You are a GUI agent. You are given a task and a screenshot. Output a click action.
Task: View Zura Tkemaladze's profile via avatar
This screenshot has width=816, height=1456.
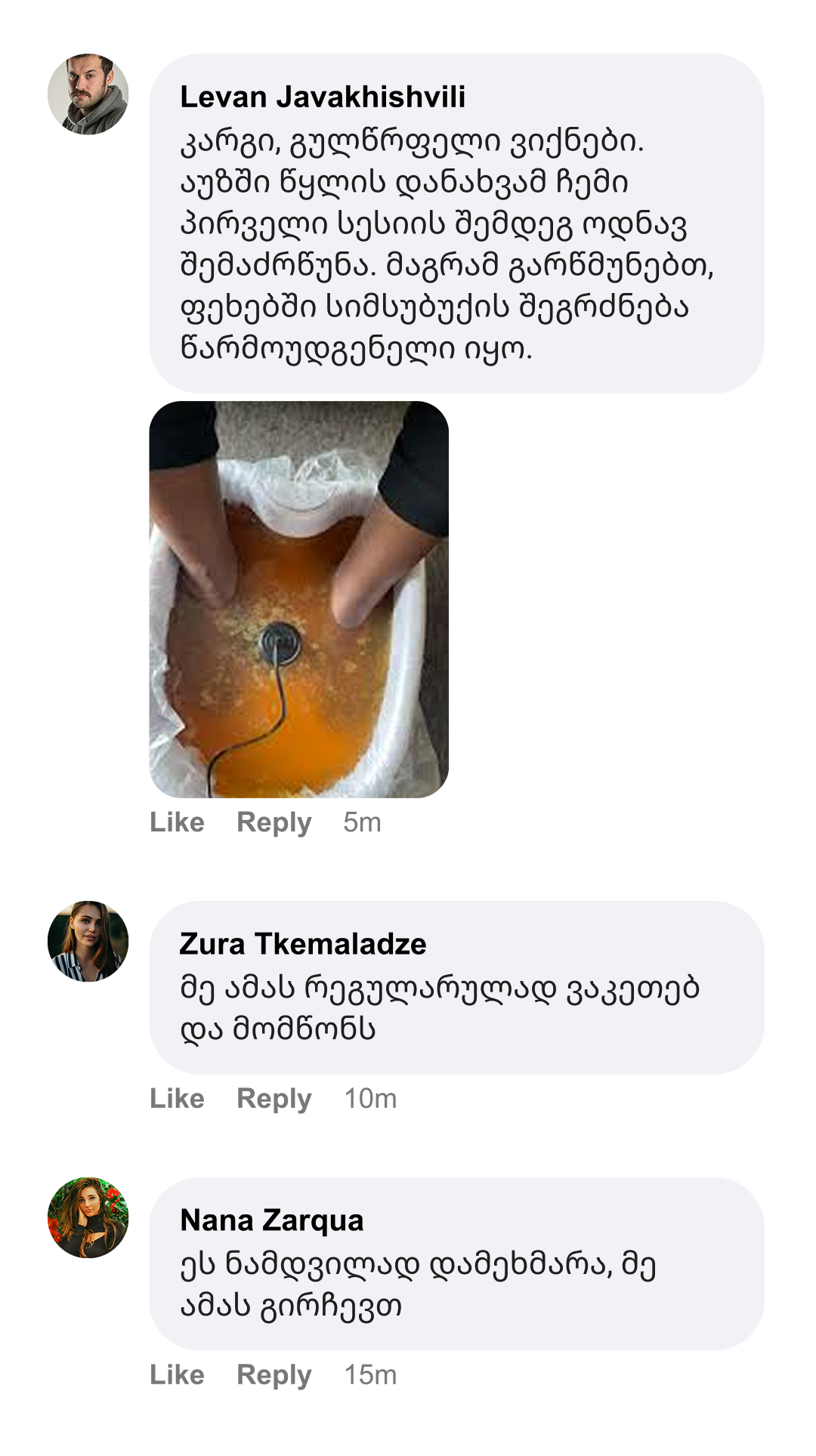pyautogui.click(x=88, y=941)
